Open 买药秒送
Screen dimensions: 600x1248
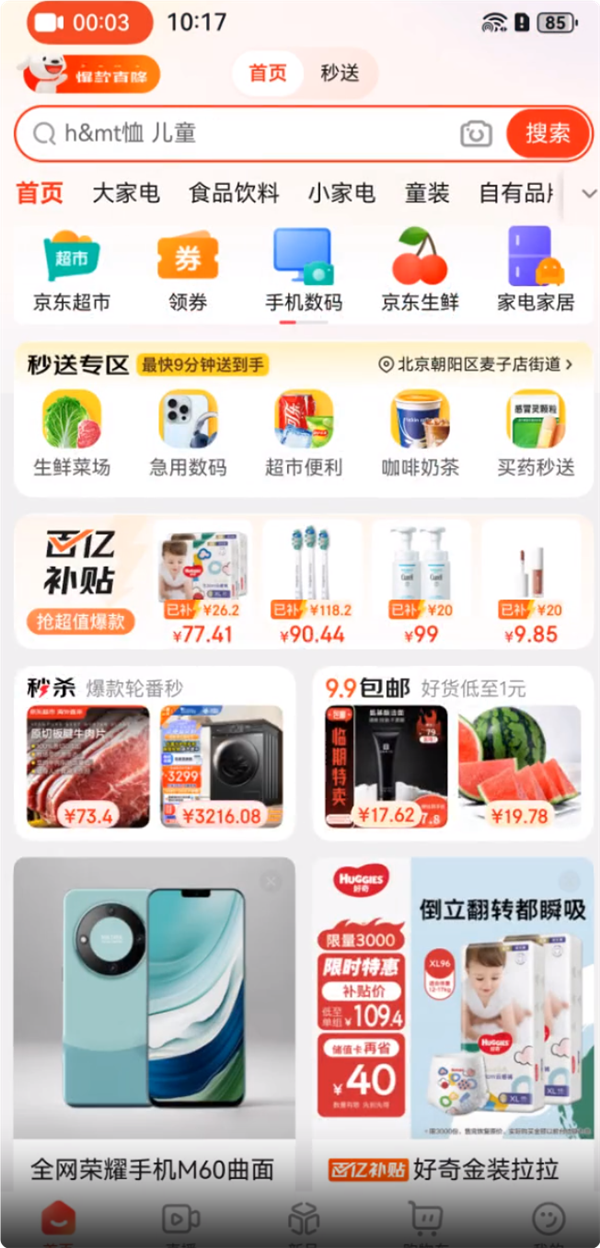(536, 433)
